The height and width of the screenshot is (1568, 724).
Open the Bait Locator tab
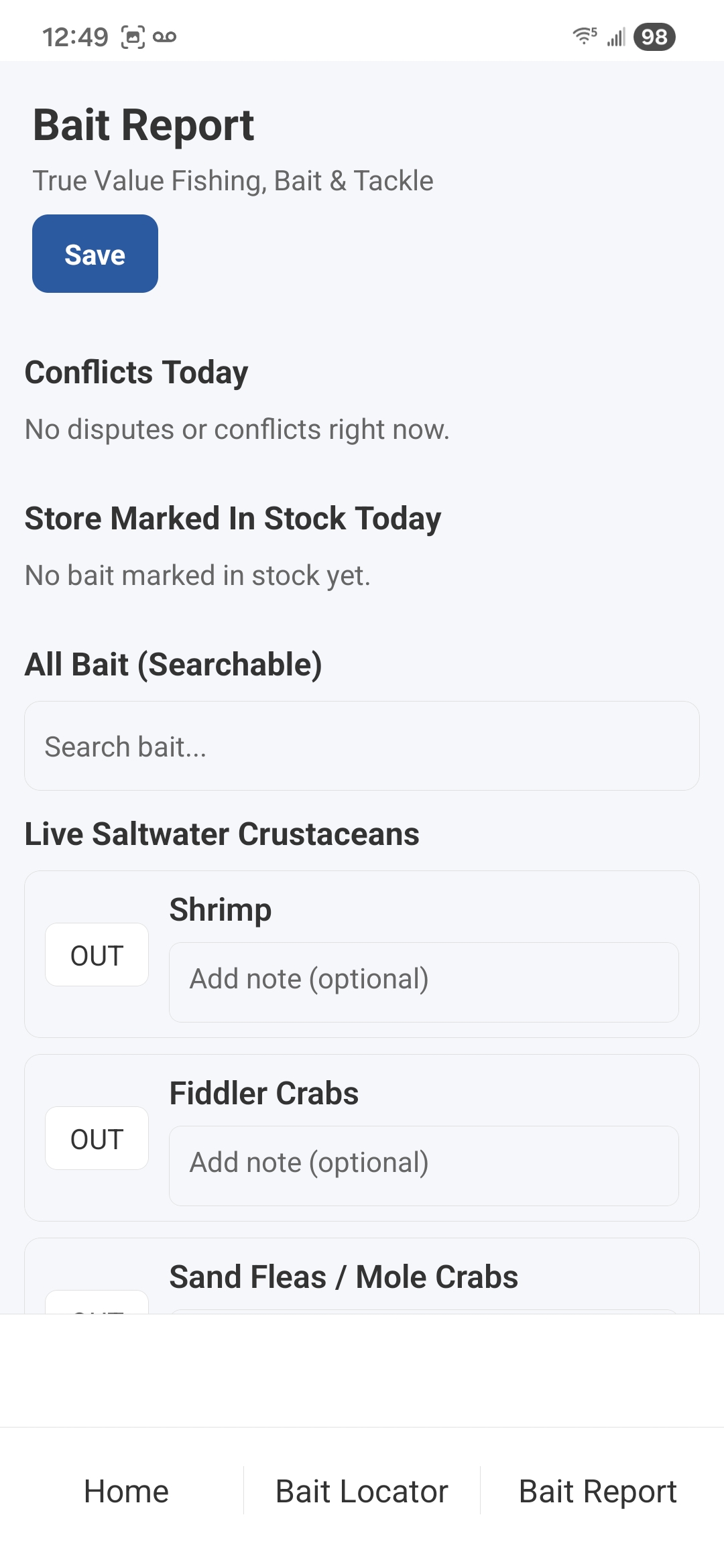coord(361,1490)
